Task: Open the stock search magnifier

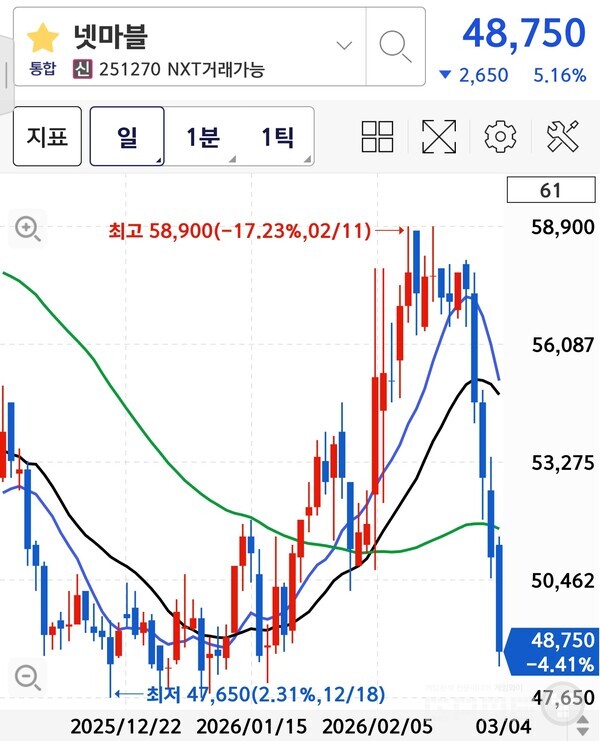Action: 396,45
